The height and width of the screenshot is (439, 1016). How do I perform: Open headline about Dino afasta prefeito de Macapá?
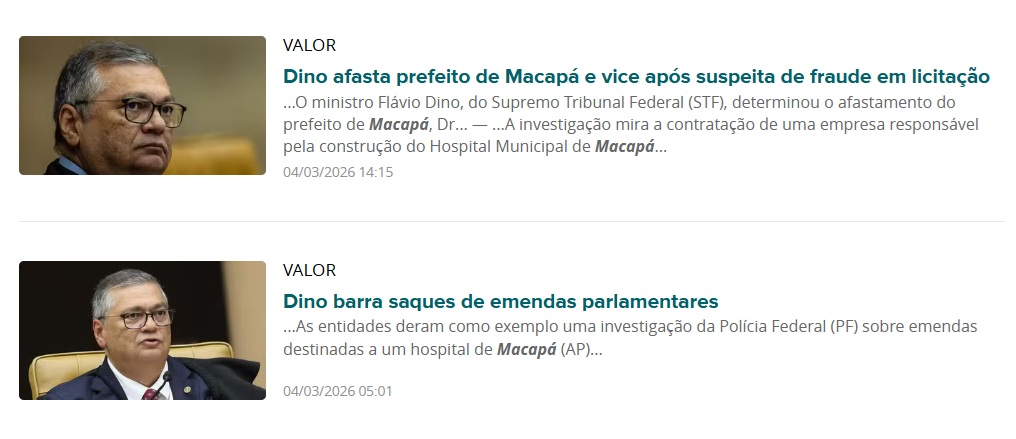point(636,77)
